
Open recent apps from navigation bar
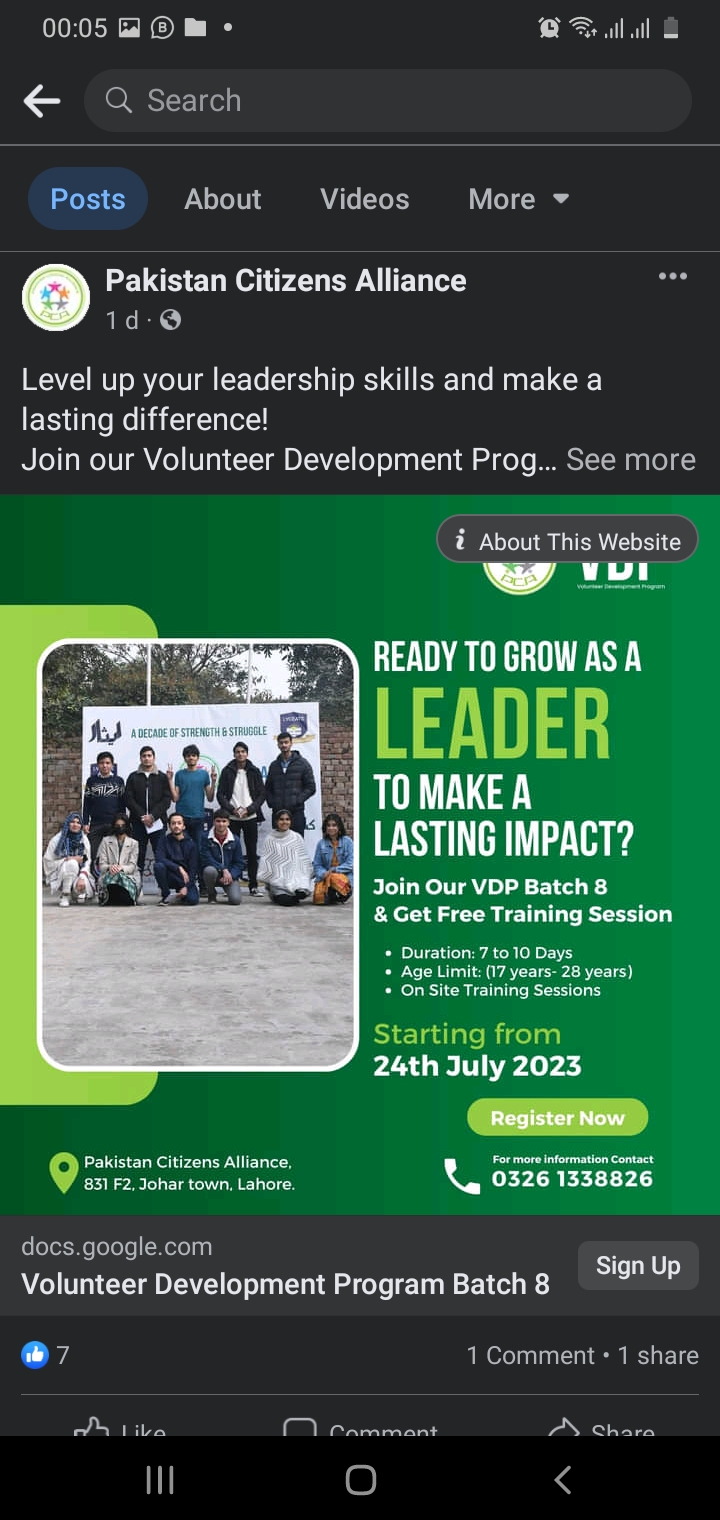(x=160, y=1480)
